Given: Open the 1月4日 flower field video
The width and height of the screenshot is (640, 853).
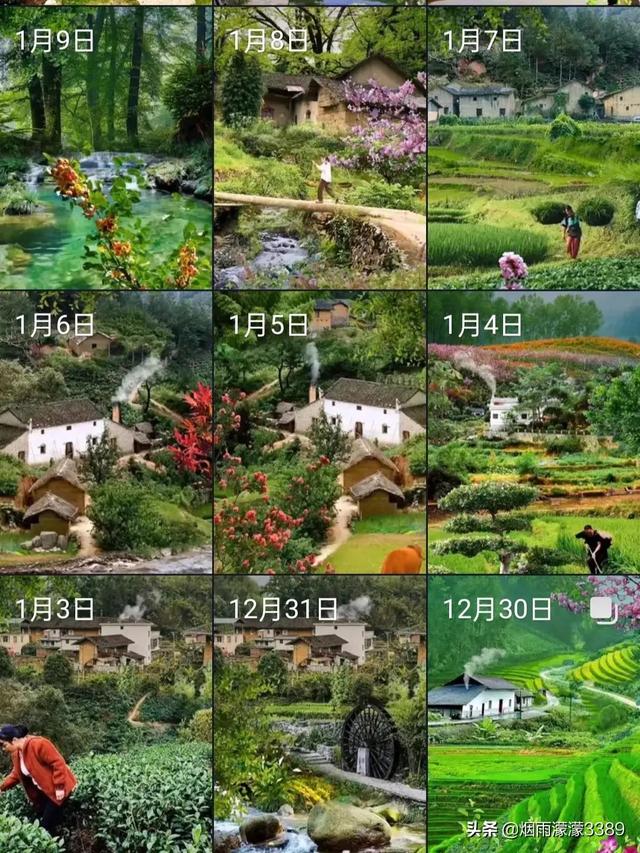Looking at the screenshot, I should click(x=534, y=432).
